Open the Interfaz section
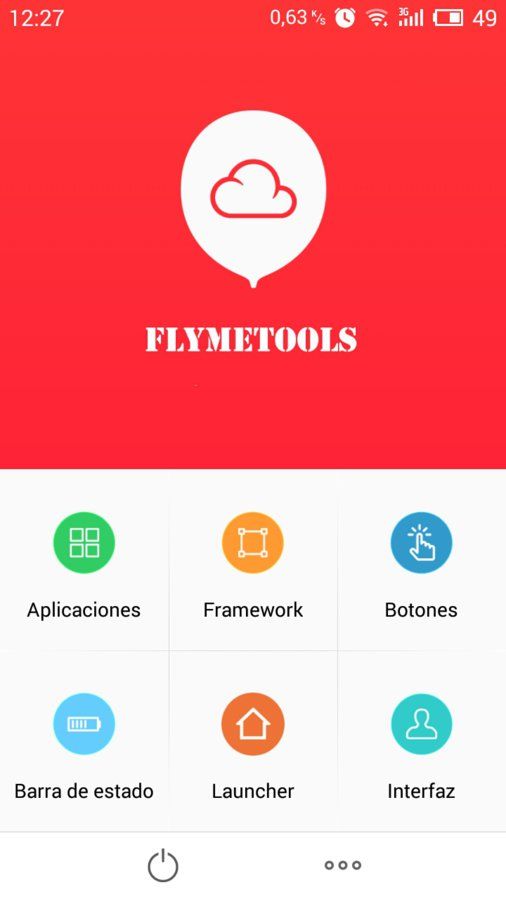This screenshot has height=899, width=506. pyautogui.click(x=422, y=741)
